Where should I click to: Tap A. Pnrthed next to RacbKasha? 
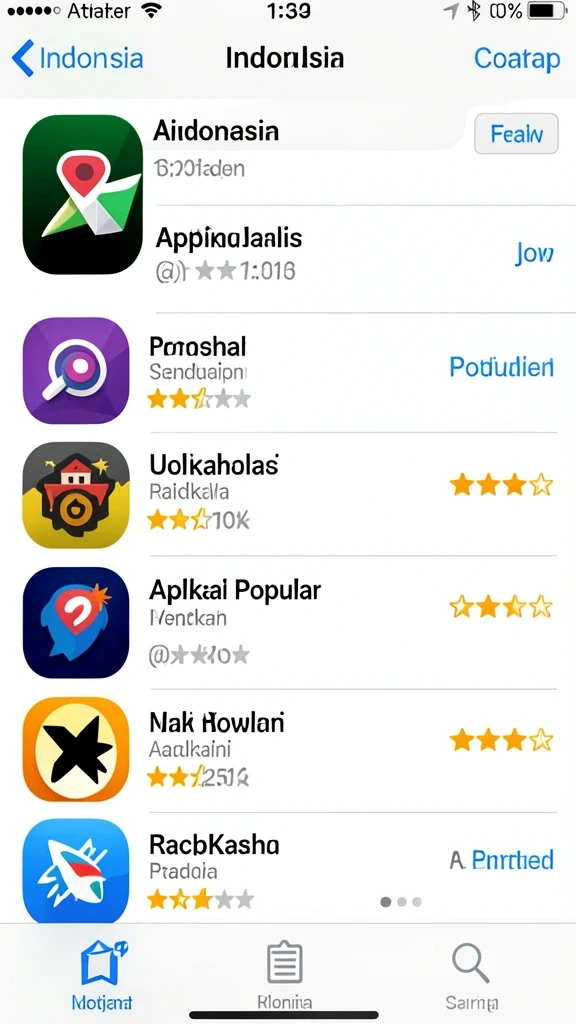point(501,859)
